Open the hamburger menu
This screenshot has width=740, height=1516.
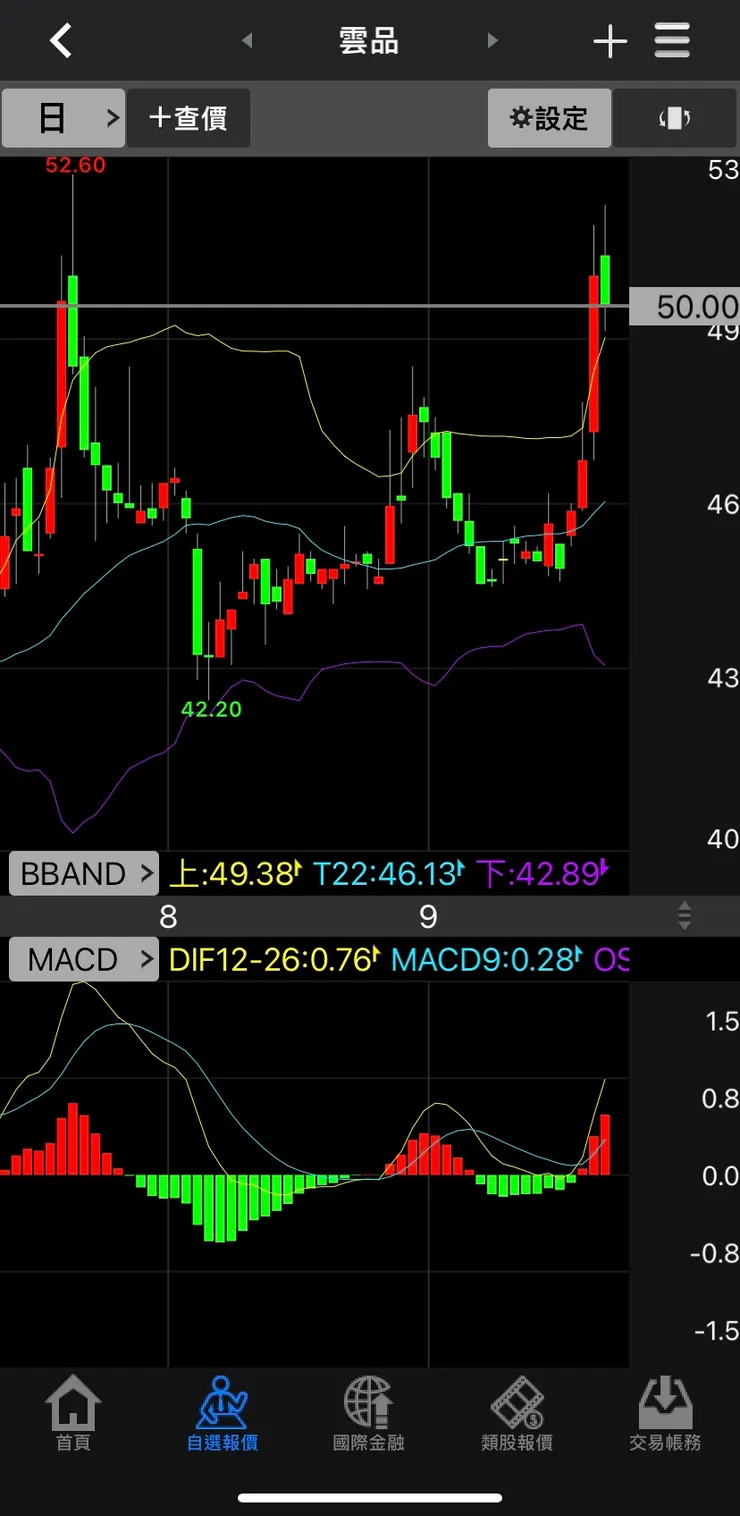point(673,41)
